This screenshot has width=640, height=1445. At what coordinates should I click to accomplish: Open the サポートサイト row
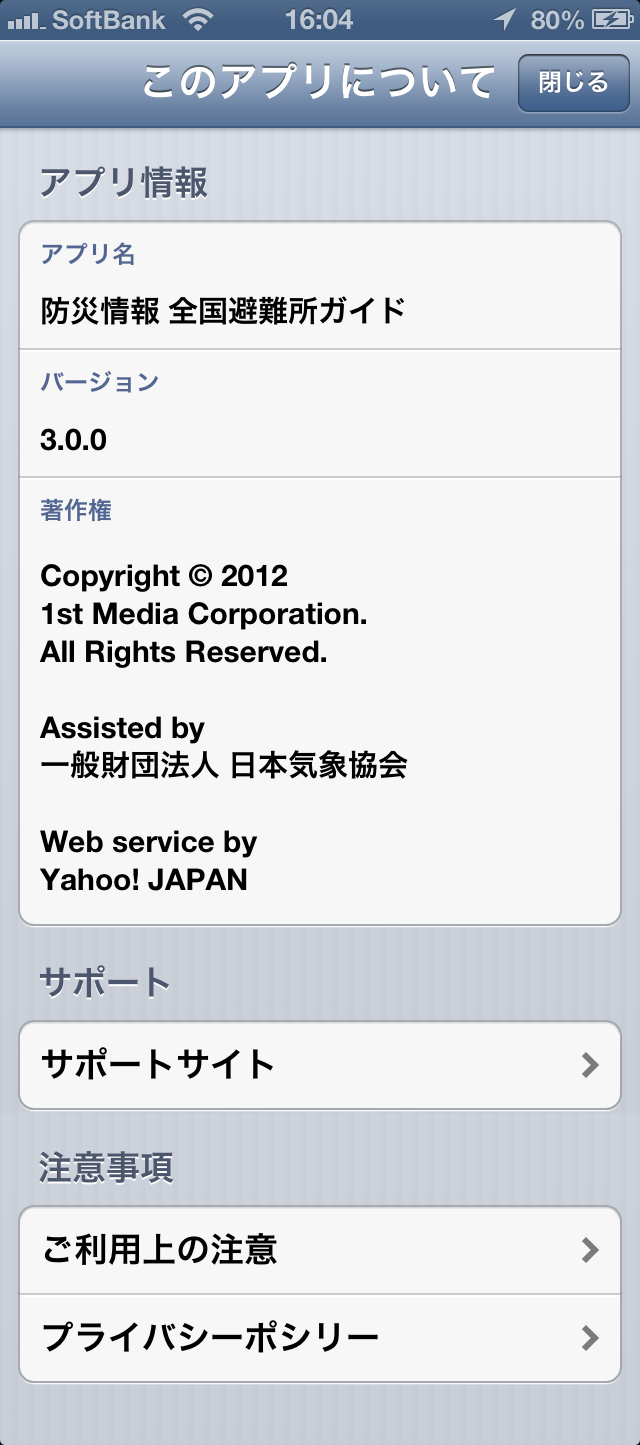320,1064
